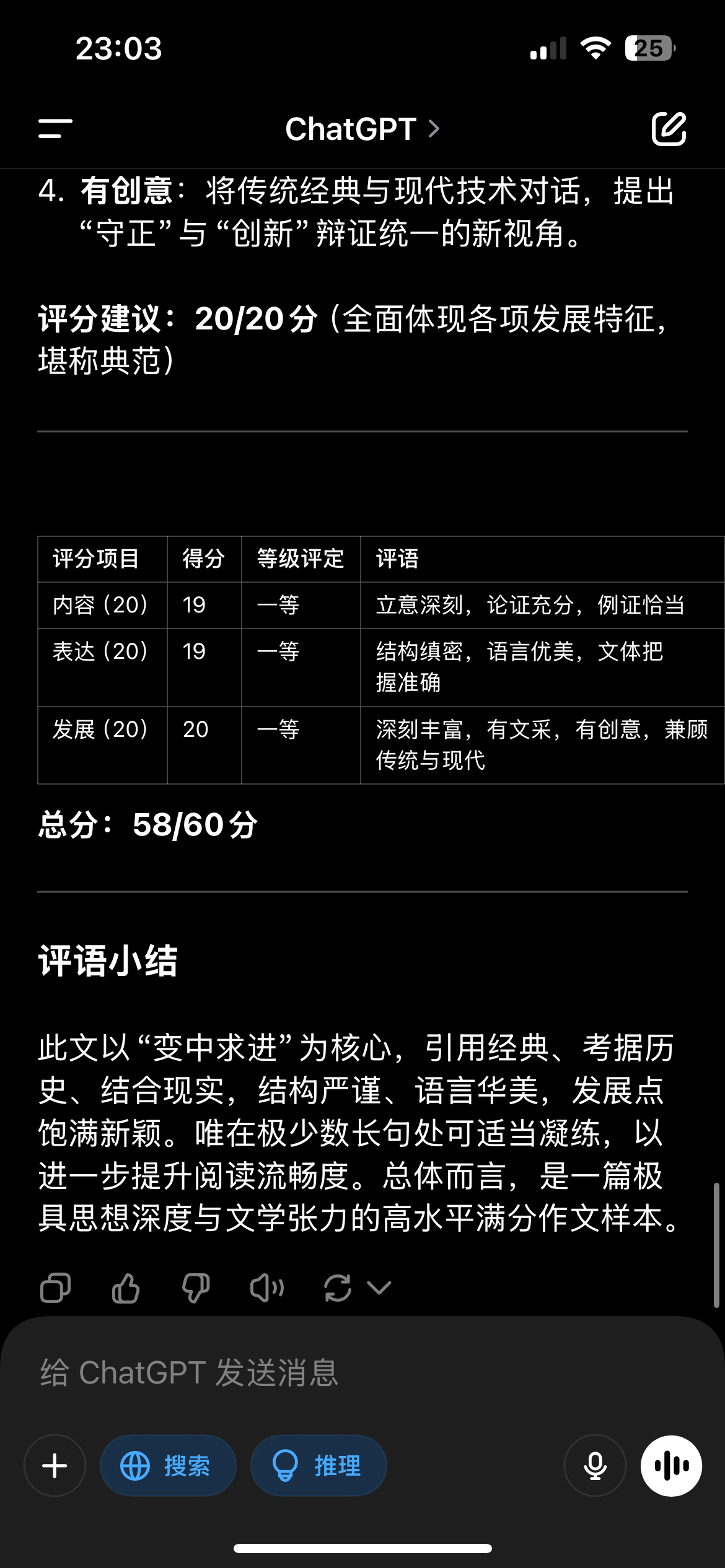The image size is (725, 1568).
Task: Open the plus attachment menu
Action: coord(55,1465)
